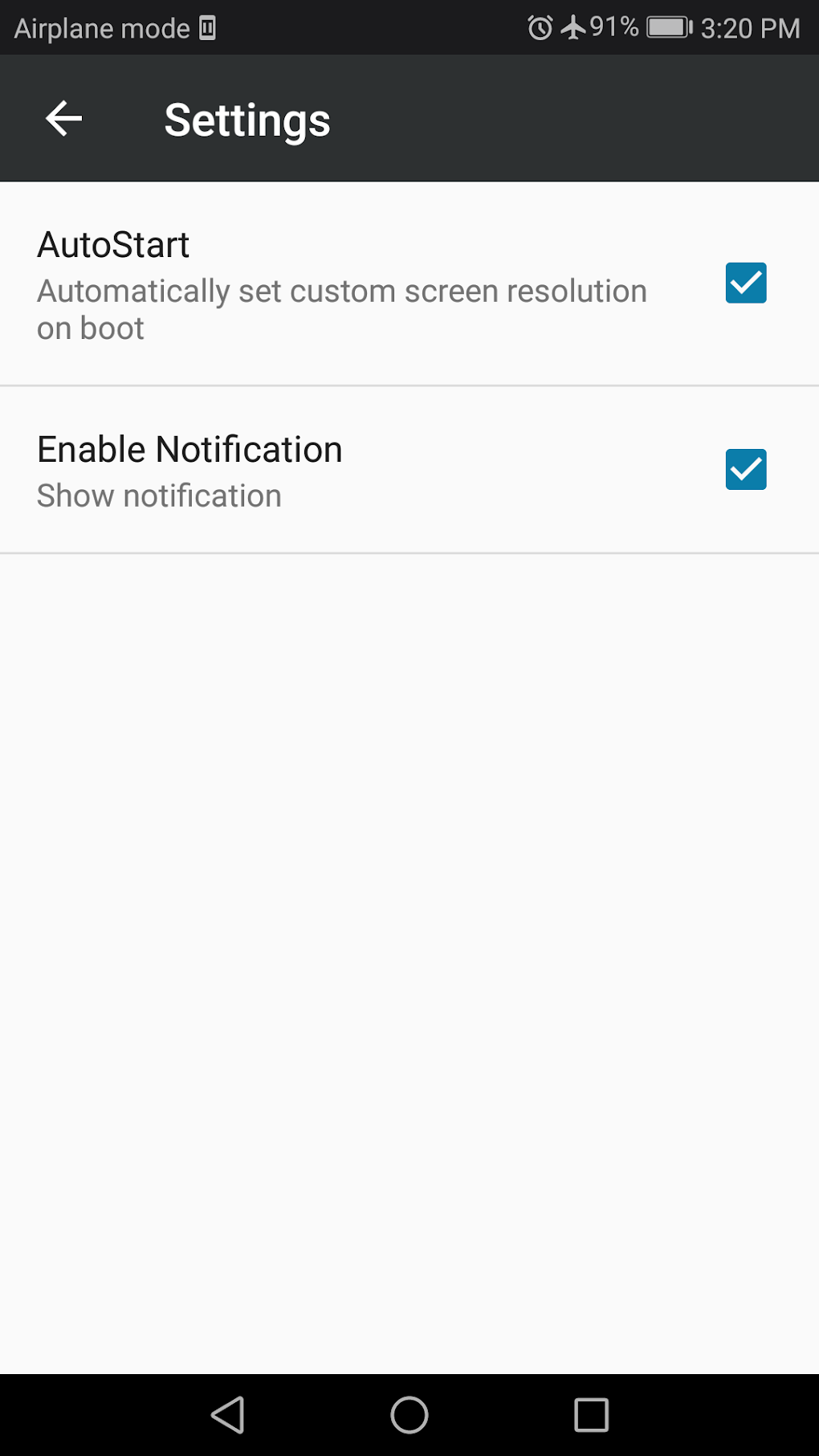Tap the back arrow to exit Settings
819x1456 pixels.
coord(63,118)
